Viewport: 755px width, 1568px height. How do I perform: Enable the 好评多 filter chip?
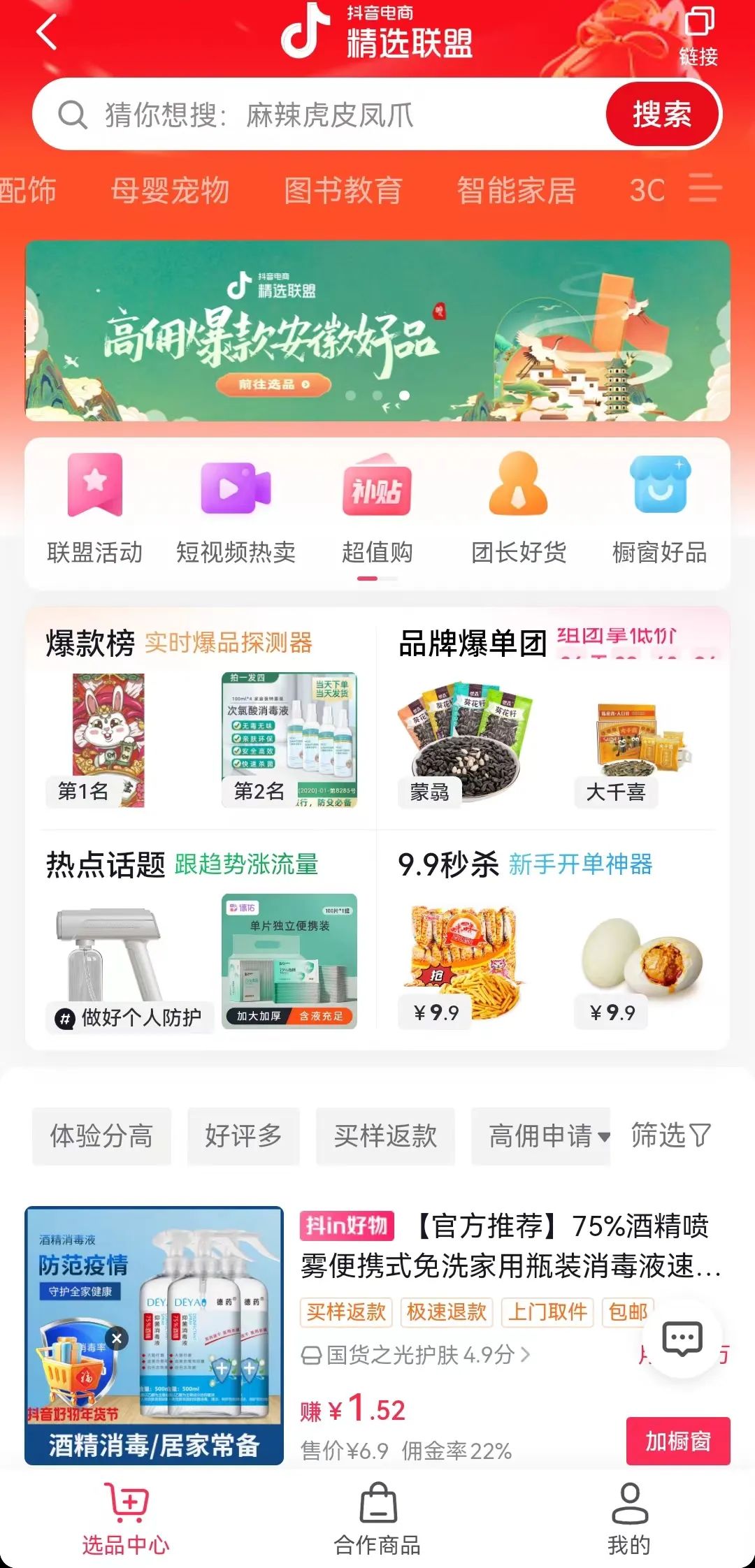[244, 1137]
